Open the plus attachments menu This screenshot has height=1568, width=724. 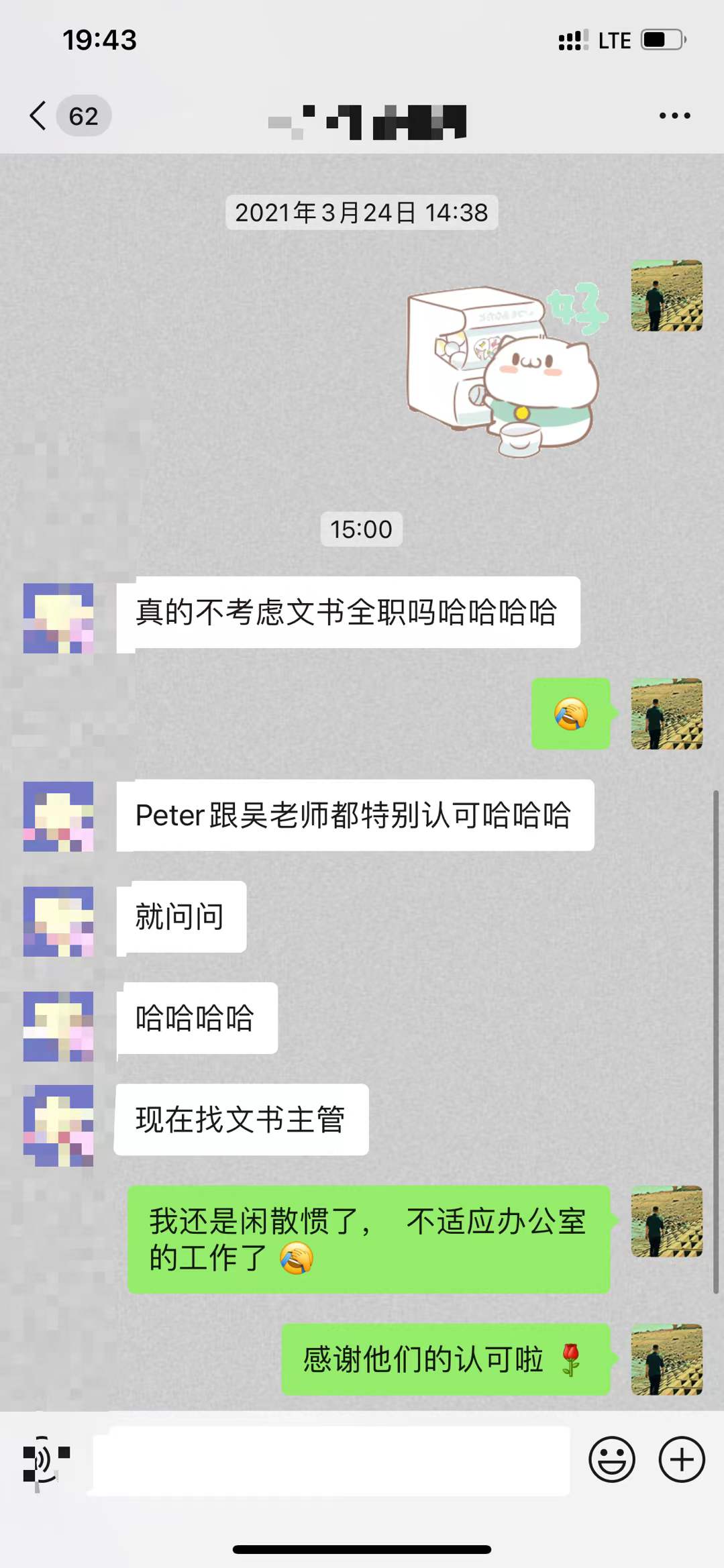[681, 1459]
